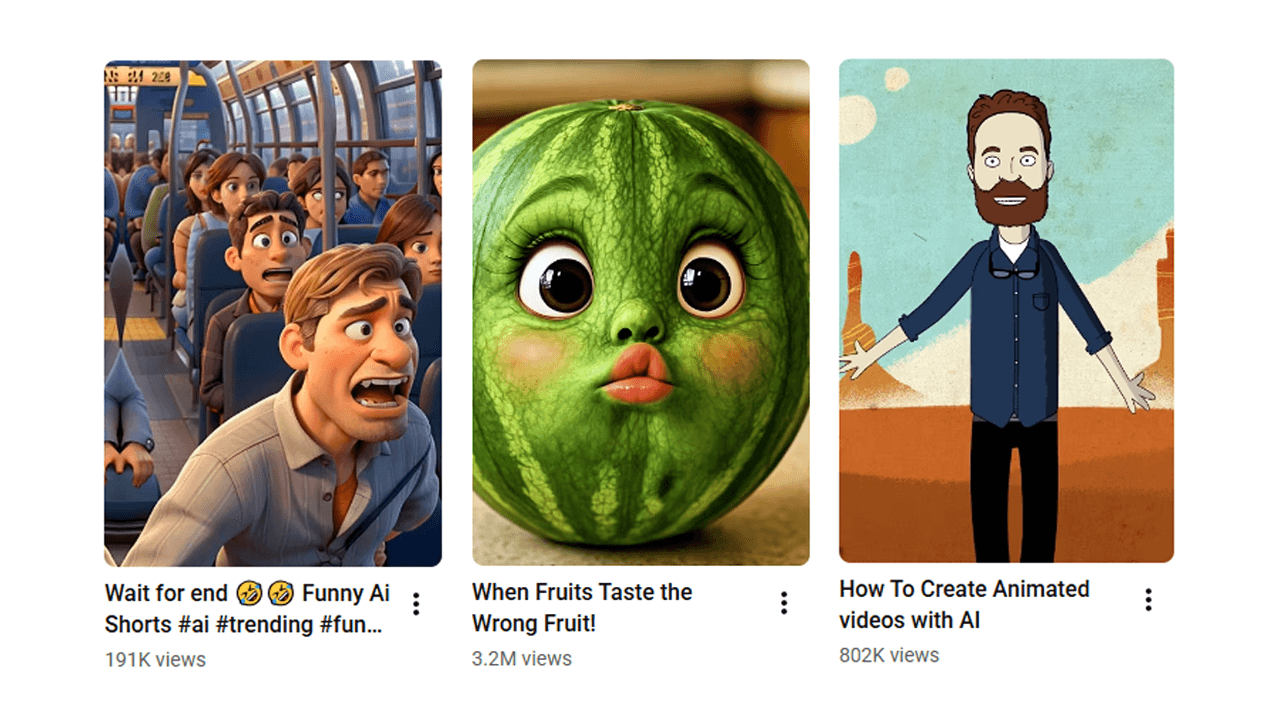Play the watermelon face Shorts video

point(640,313)
